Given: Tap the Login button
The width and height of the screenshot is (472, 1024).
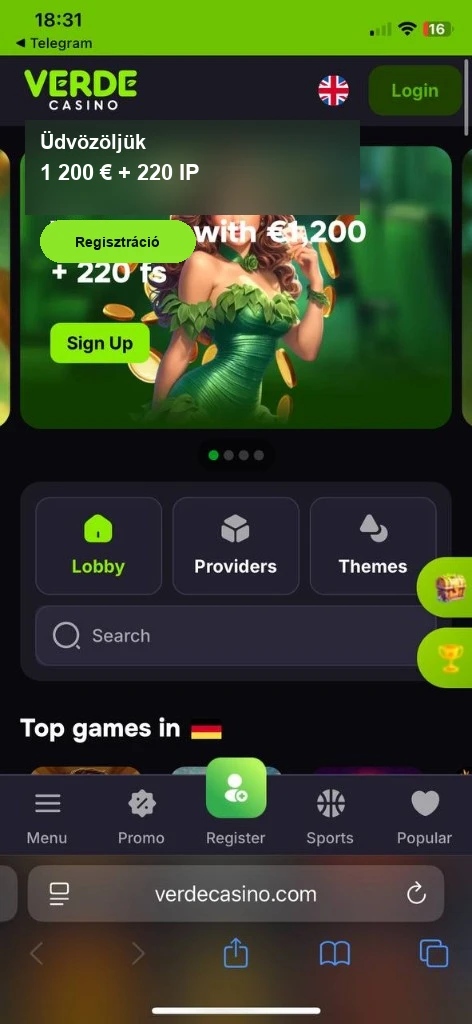Looking at the screenshot, I should click(x=415, y=90).
